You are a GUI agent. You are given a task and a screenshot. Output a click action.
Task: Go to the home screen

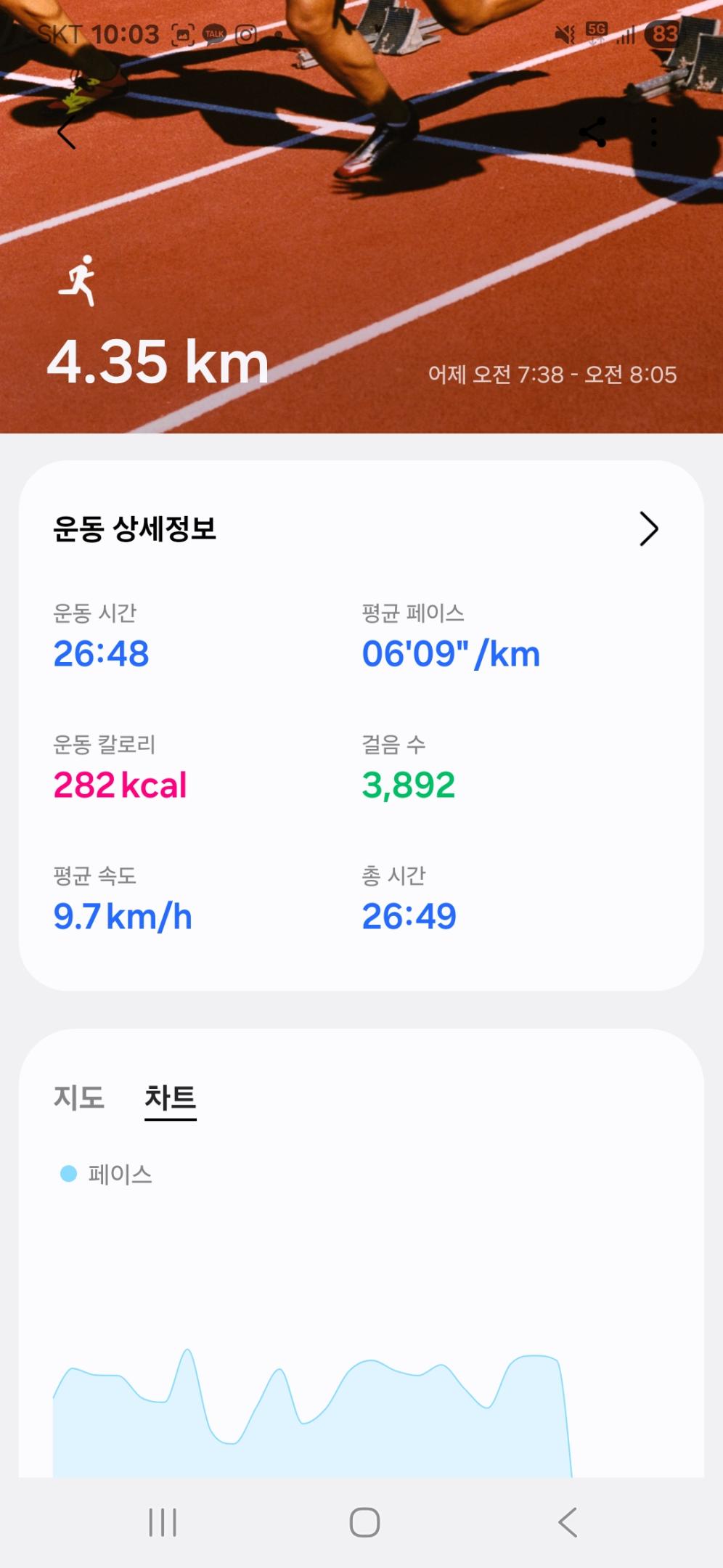pyautogui.click(x=364, y=1522)
